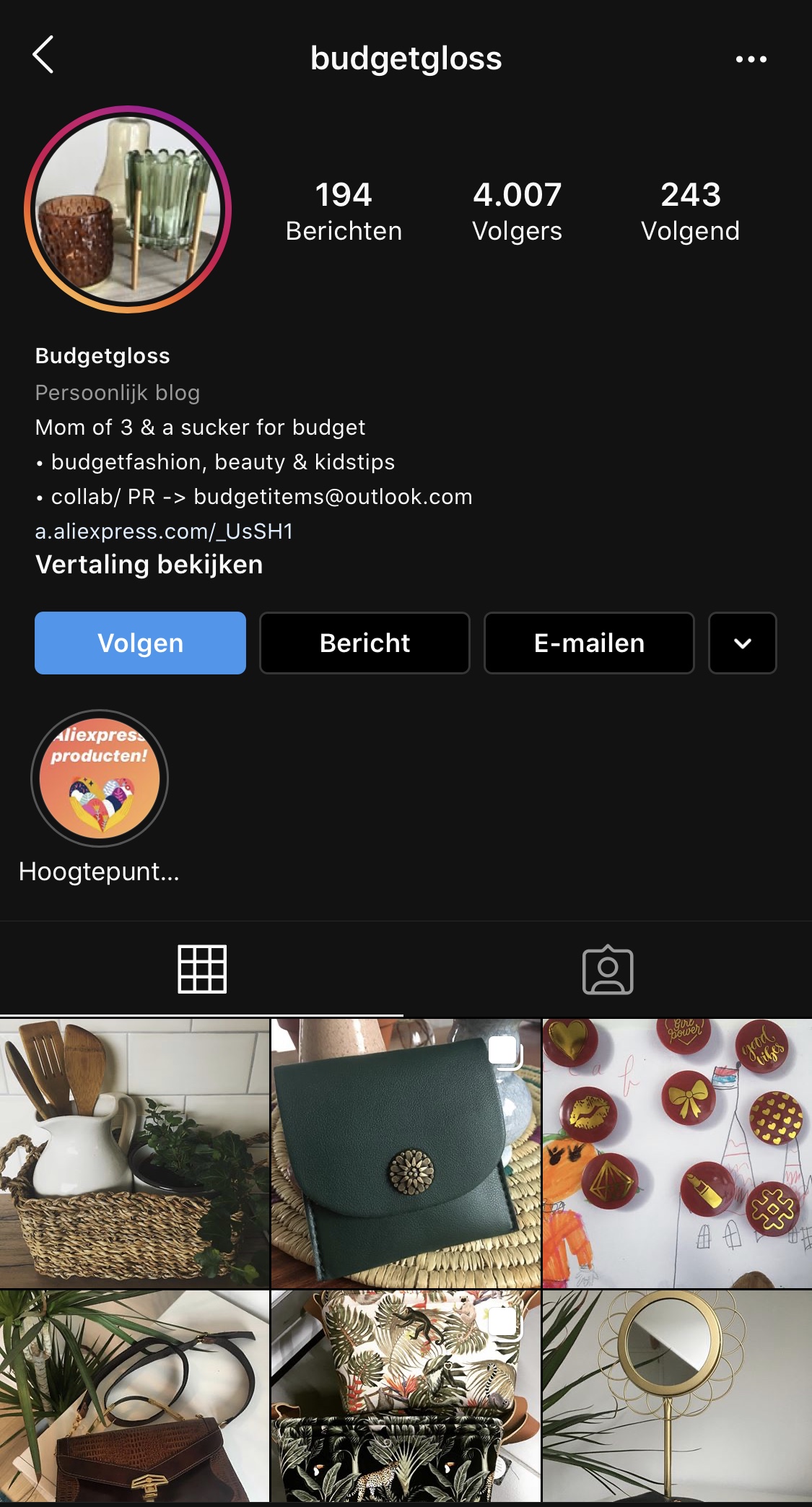Screen dimensions: 812x1507
Task: Expand suggested accounts chevron button
Action: [743, 643]
